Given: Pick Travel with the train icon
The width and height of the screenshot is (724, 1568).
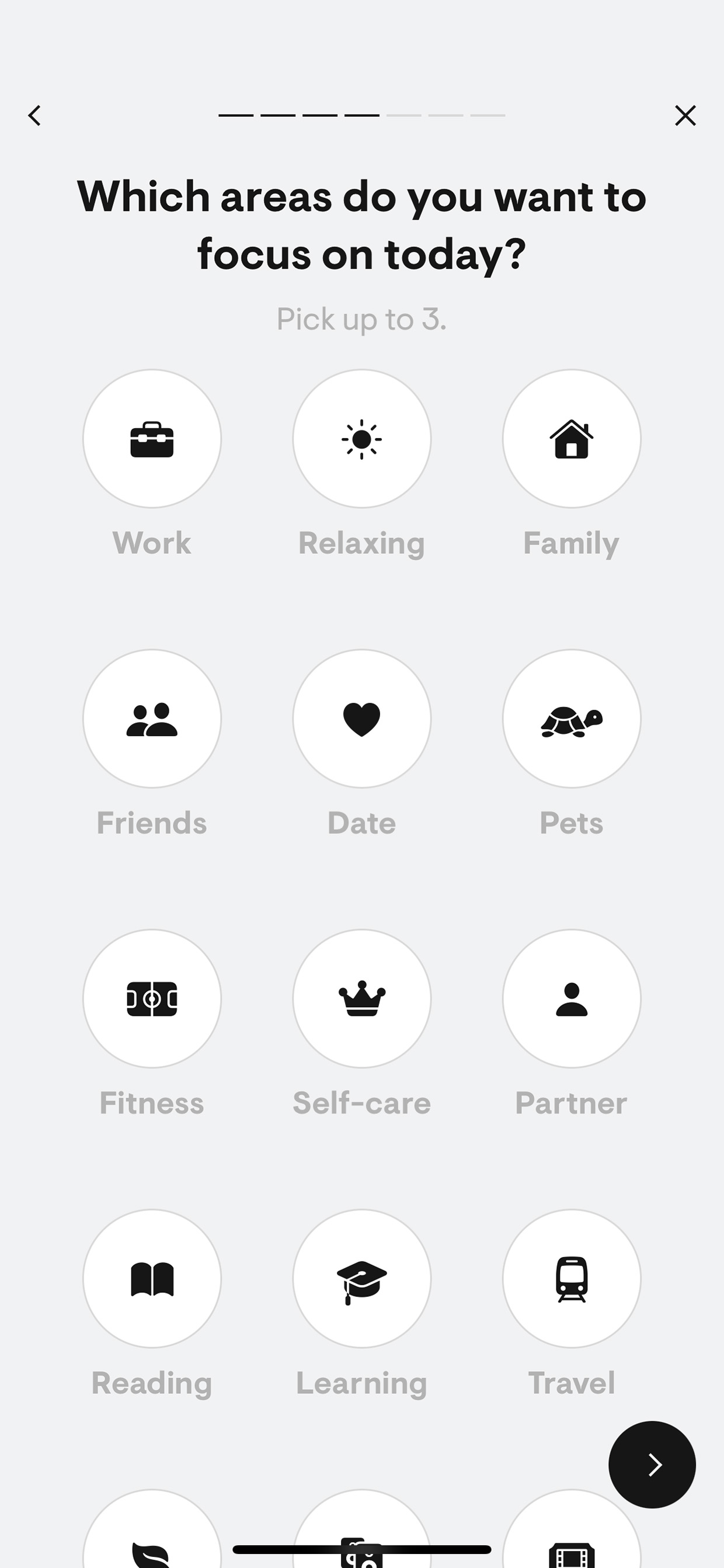Looking at the screenshot, I should click(x=571, y=1278).
